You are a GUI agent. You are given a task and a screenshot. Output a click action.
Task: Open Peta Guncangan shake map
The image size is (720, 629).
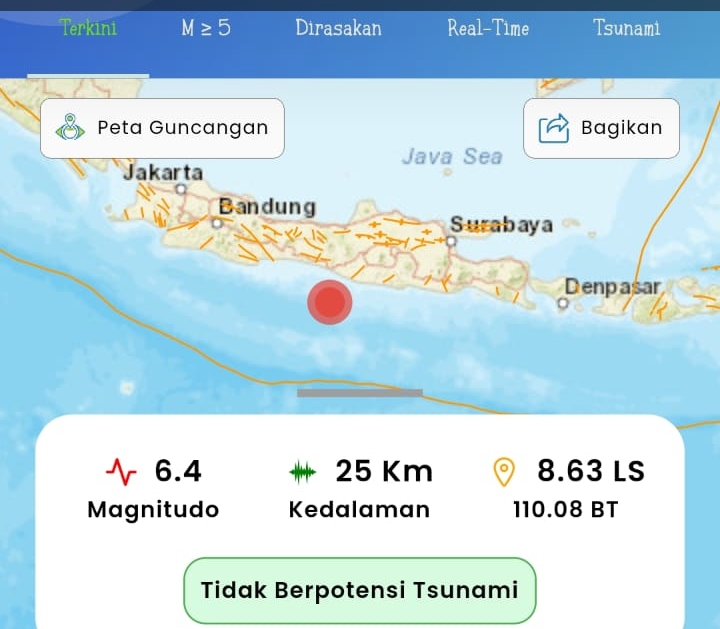coord(162,128)
